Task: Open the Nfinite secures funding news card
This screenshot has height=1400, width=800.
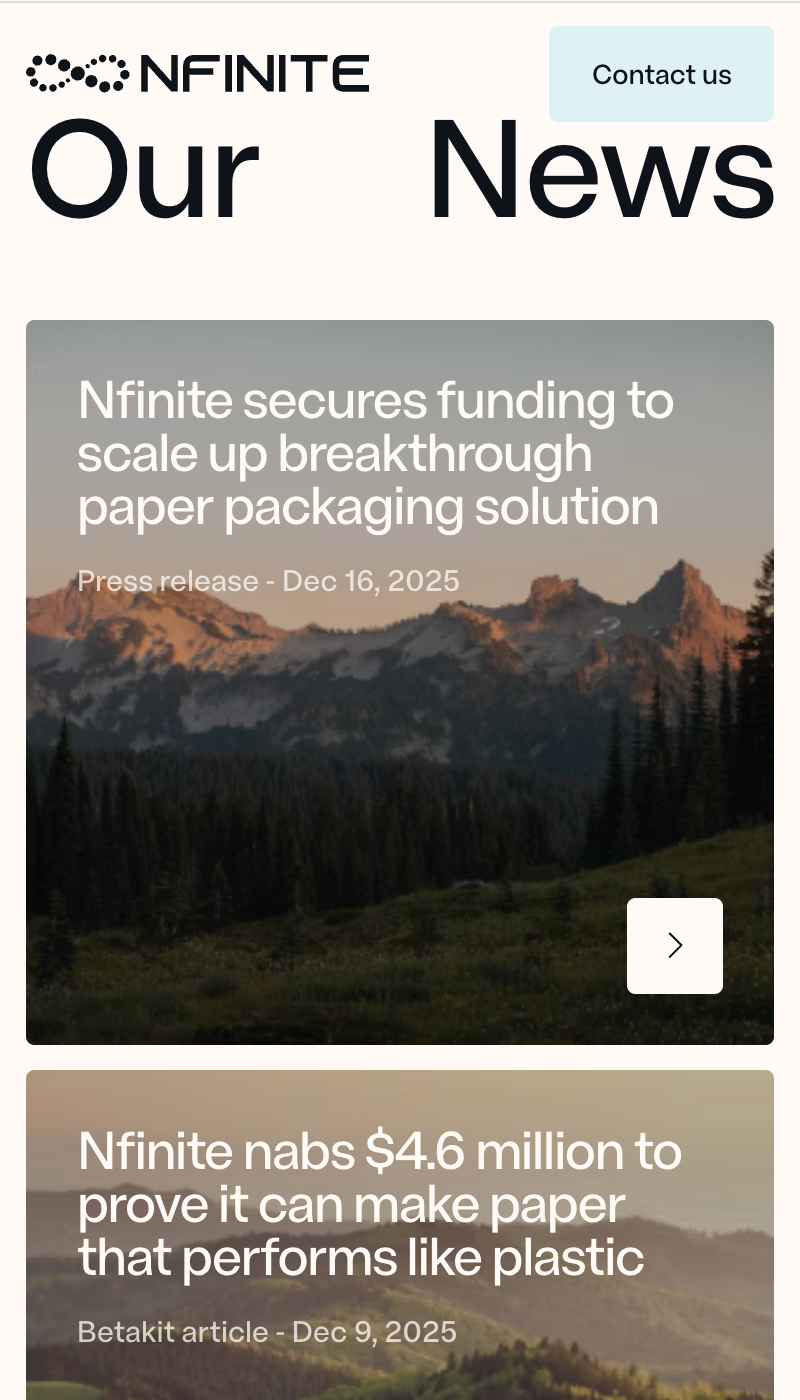Action: click(375, 454)
